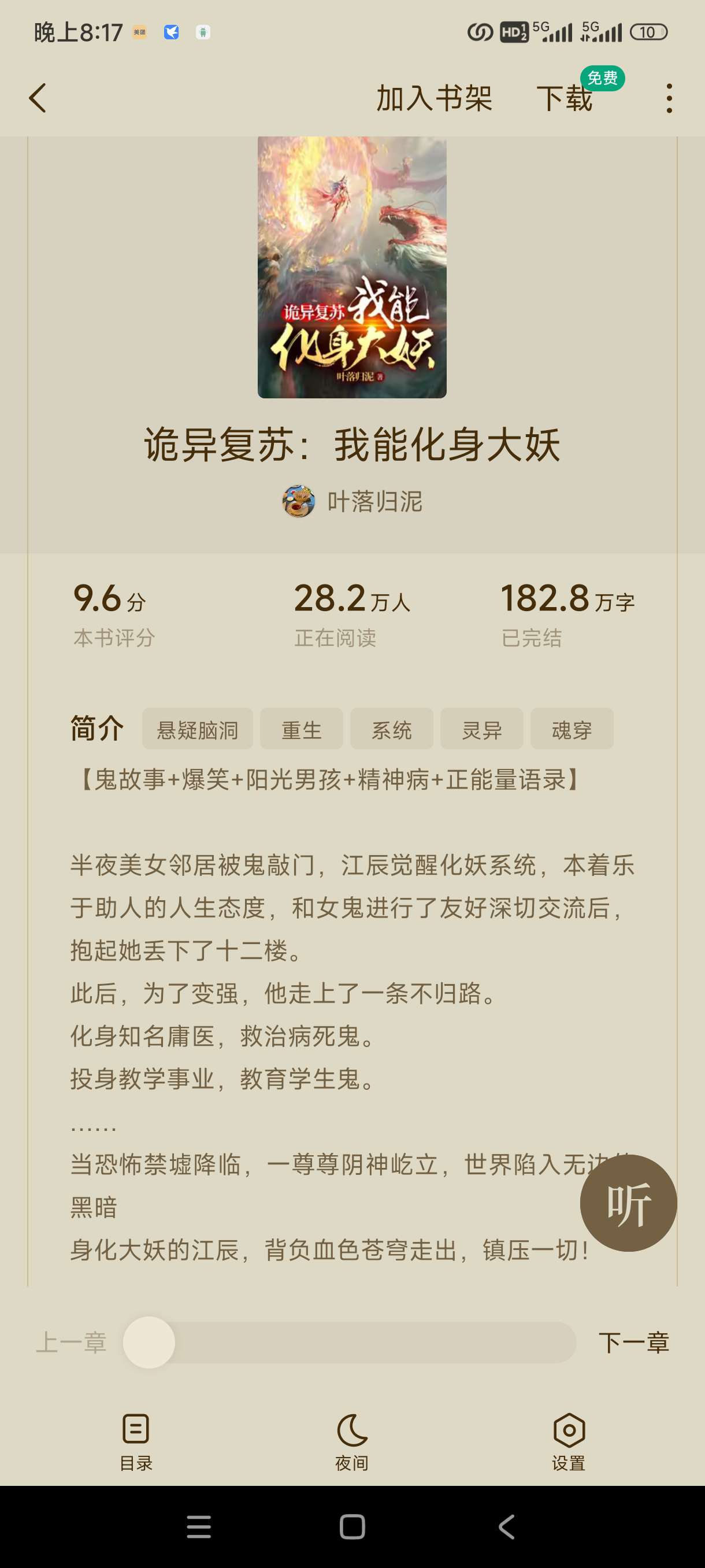Viewport: 705px width, 1568px height.
Task: Select the 魂穿 tag
Action: click(571, 729)
